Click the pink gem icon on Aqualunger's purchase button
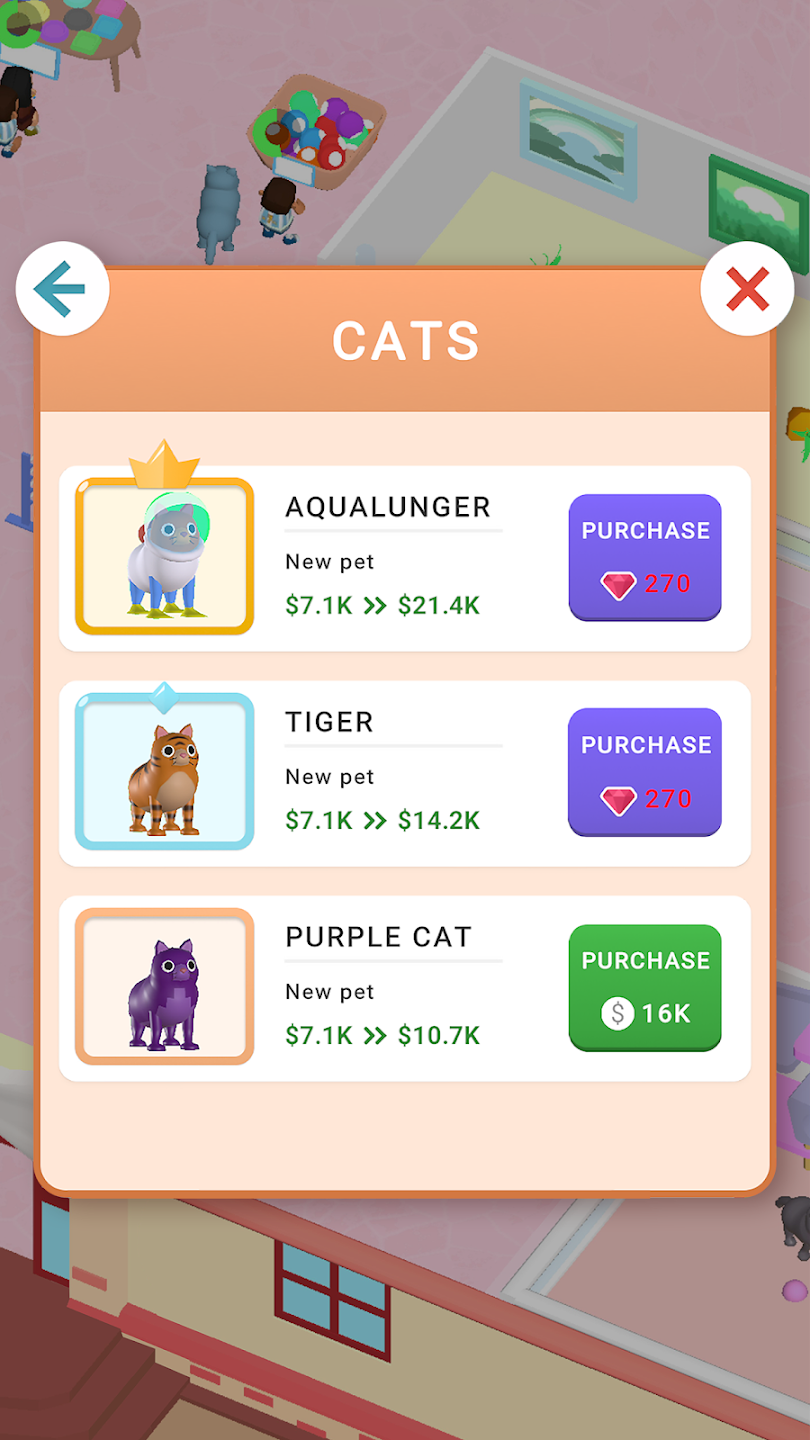The height and width of the screenshot is (1440, 810). 620,584
